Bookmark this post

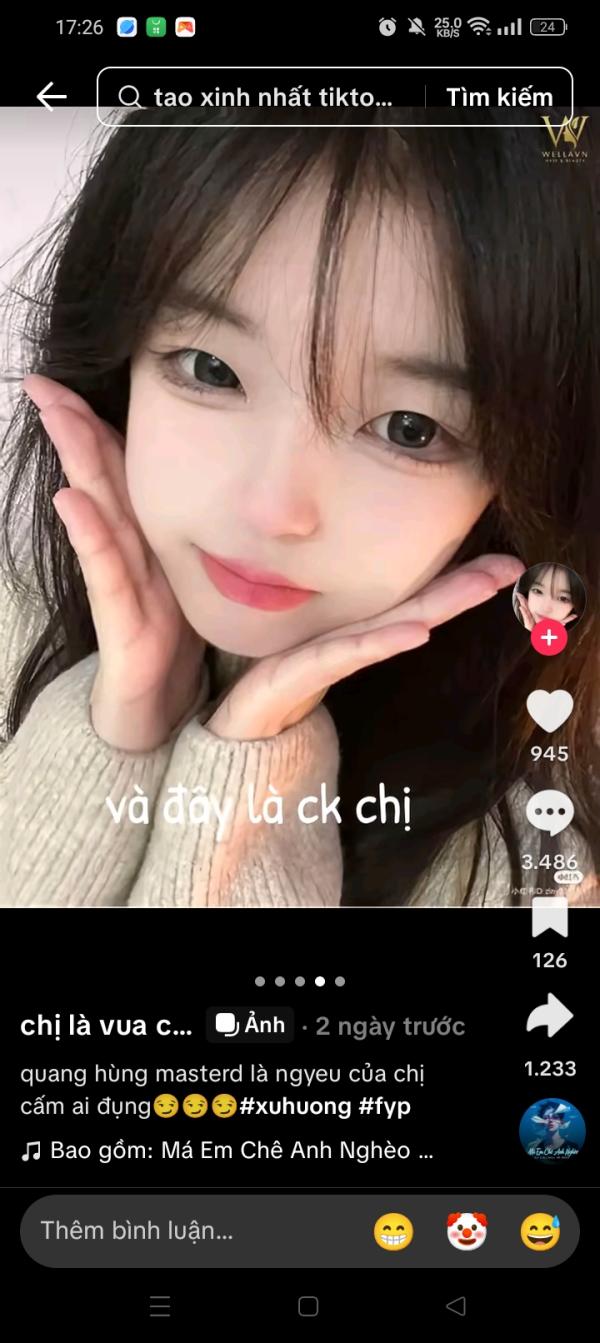(x=549, y=917)
